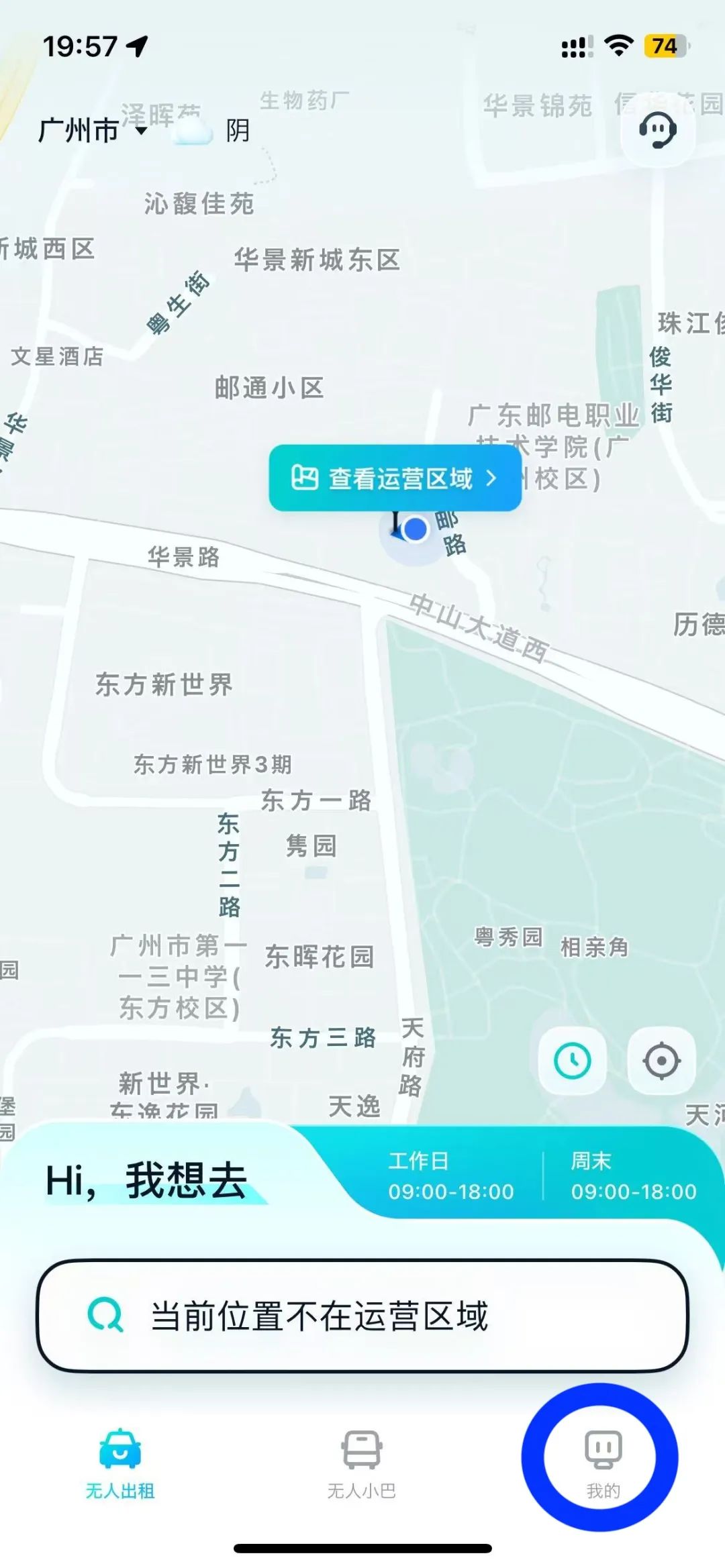Open trip history clock icon
725x1568 pixels.
573,1061
